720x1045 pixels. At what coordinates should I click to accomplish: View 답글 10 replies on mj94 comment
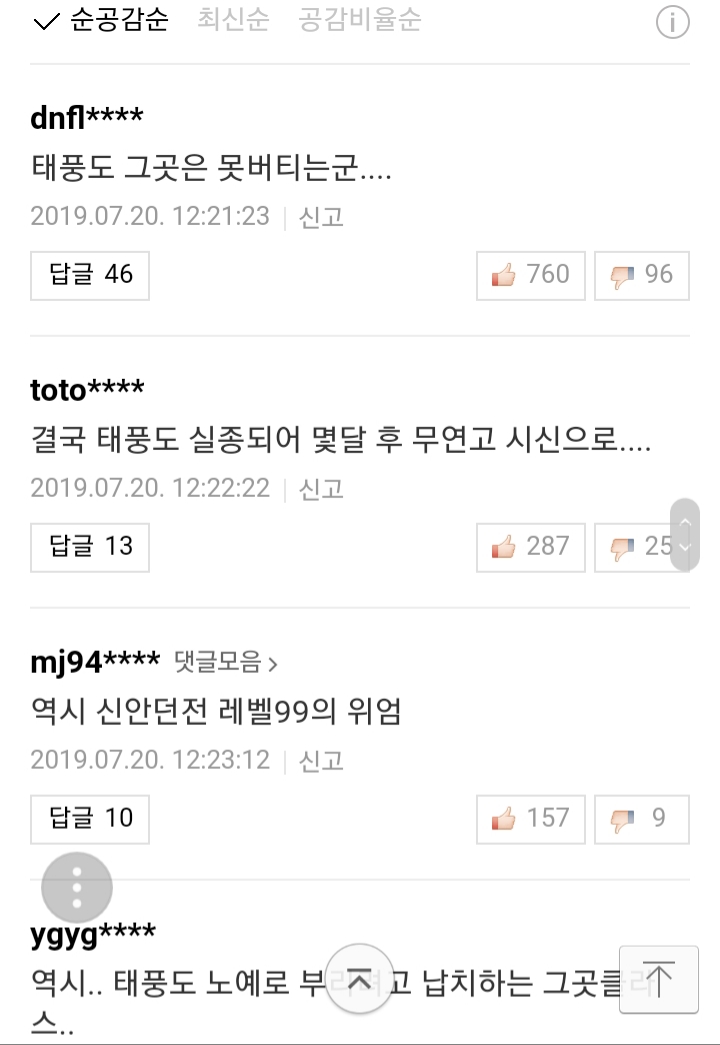(90, 819)
